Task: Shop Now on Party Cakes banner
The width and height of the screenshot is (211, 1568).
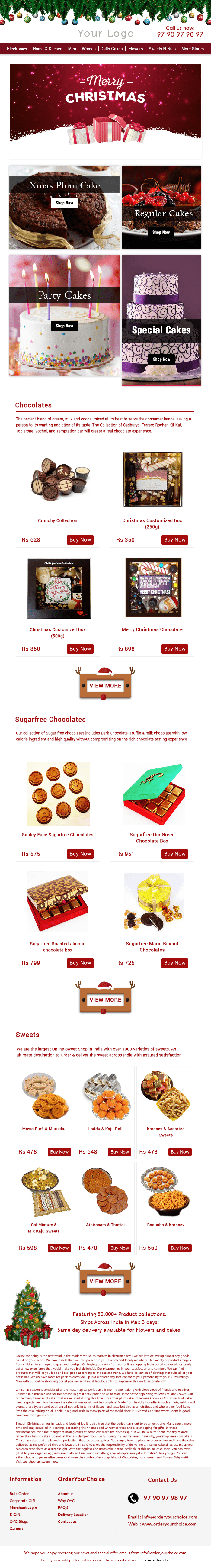Action: tap(65, 326)
